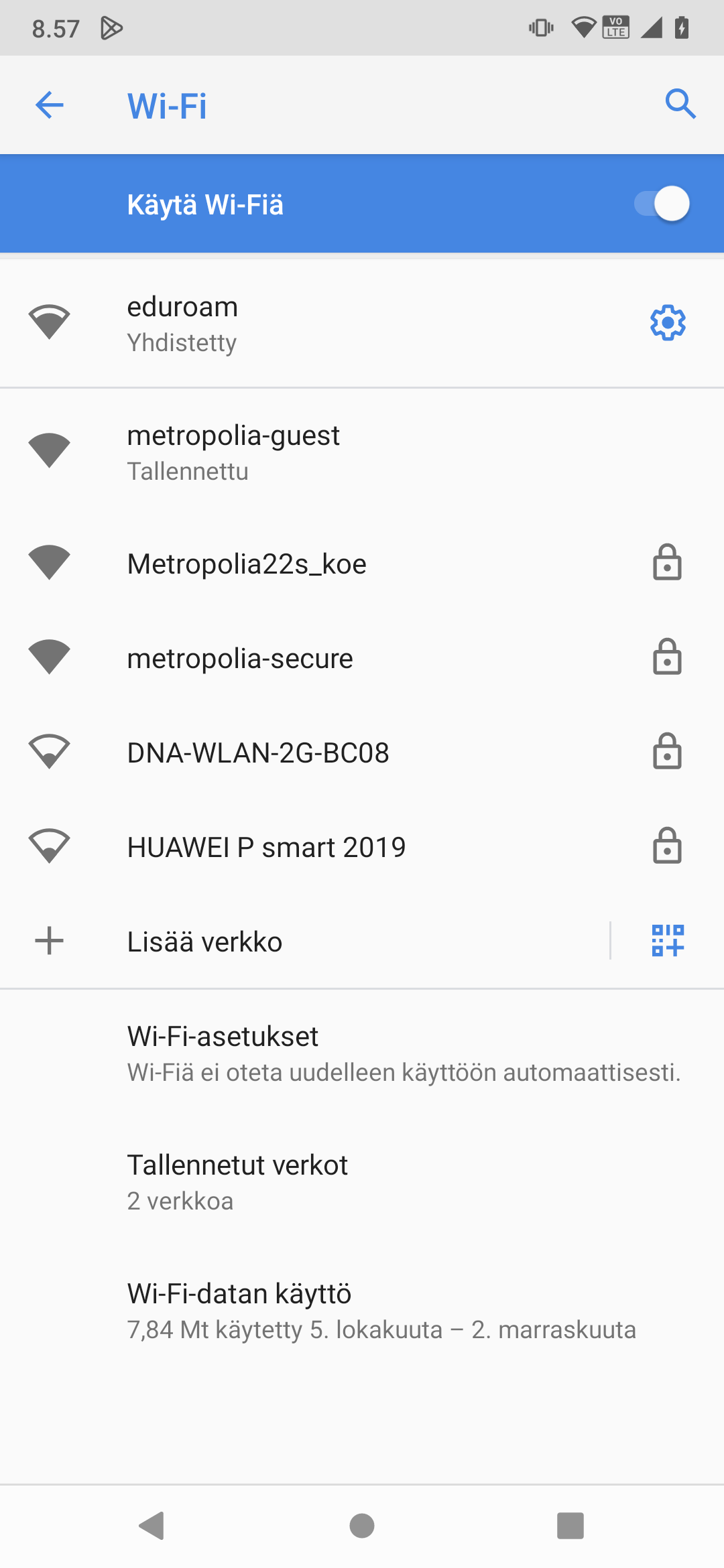Tap DNA-WLAN-2G-BC08 network
Viewport: 724px width, 1568px height.
point(362,753)
